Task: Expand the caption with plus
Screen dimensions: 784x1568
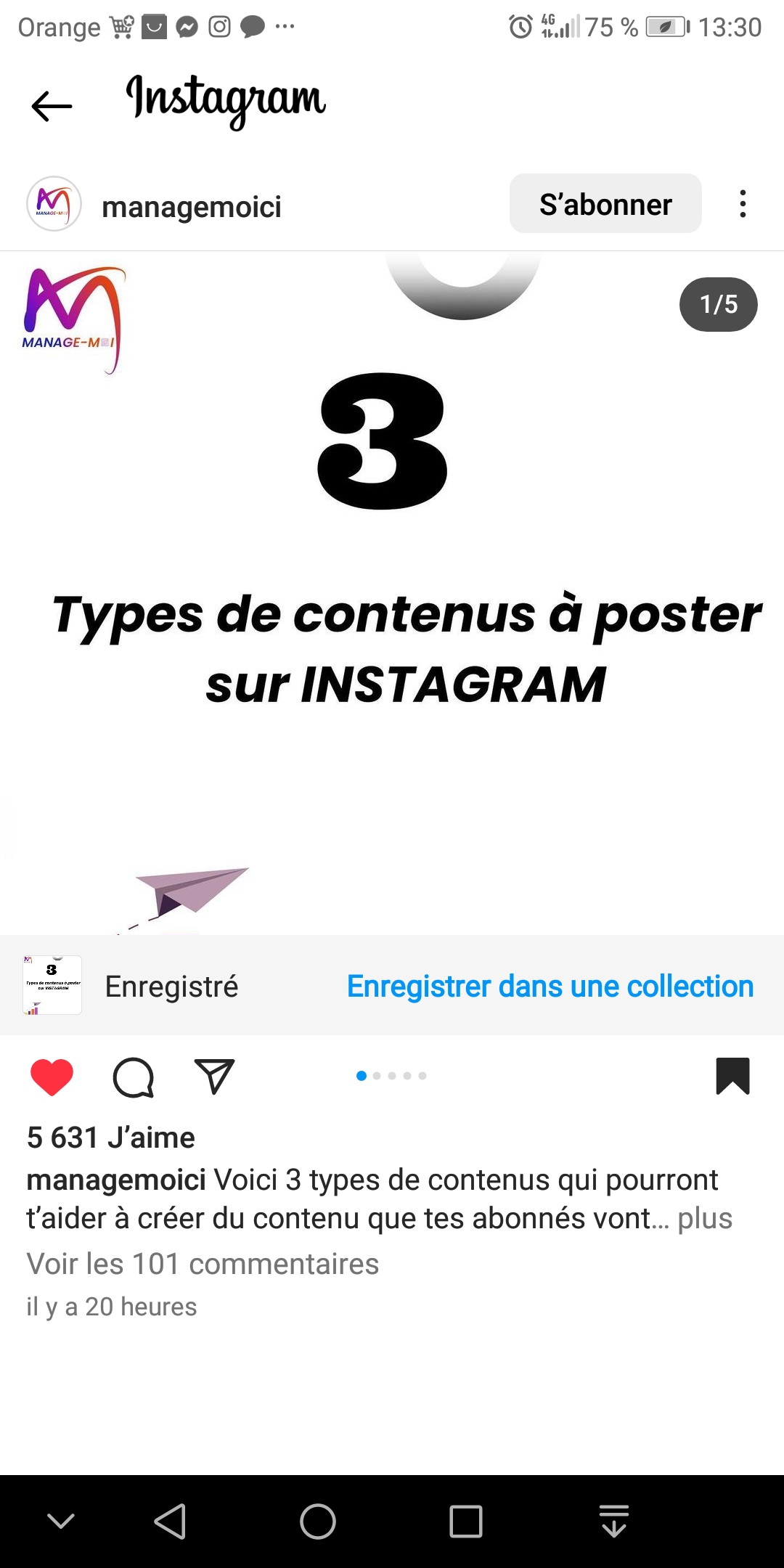Action: pyautogui.click(x=705, y=1219)
